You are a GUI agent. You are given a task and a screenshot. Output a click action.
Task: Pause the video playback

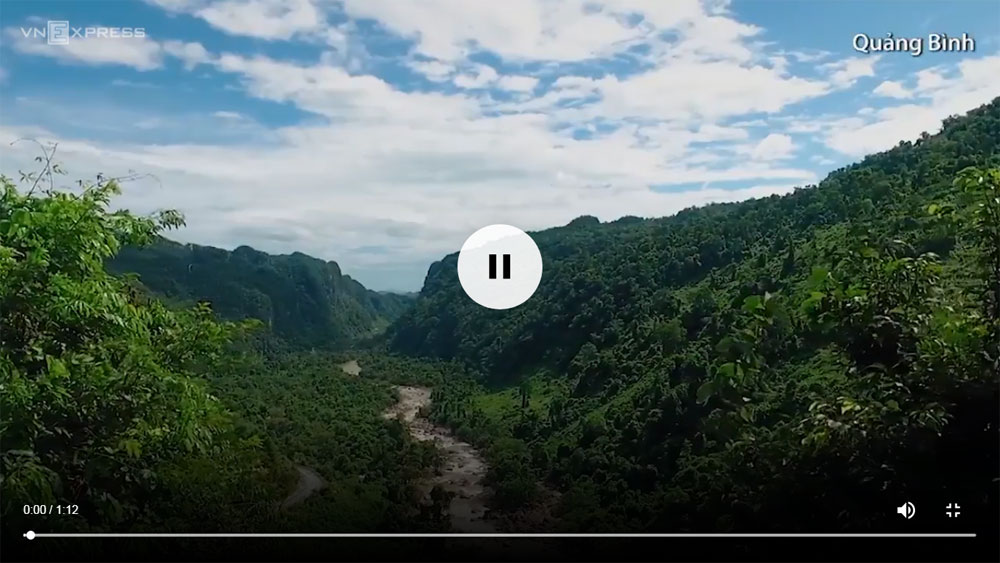(x=499, y=266)
